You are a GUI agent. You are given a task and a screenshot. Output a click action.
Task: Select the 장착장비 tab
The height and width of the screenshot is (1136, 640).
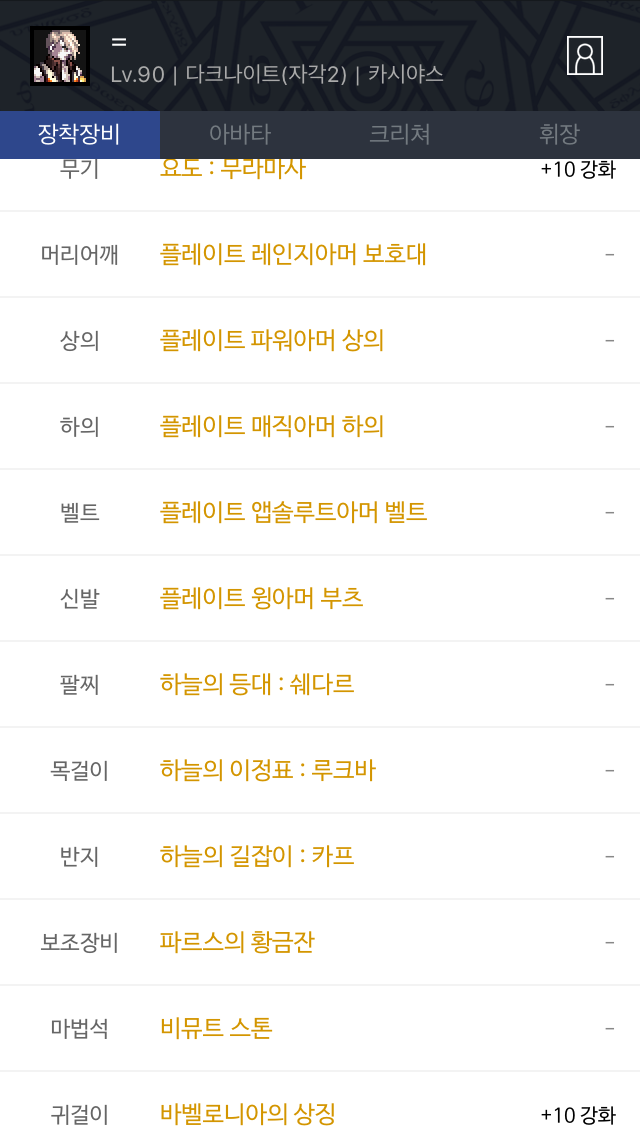point(79,134)
